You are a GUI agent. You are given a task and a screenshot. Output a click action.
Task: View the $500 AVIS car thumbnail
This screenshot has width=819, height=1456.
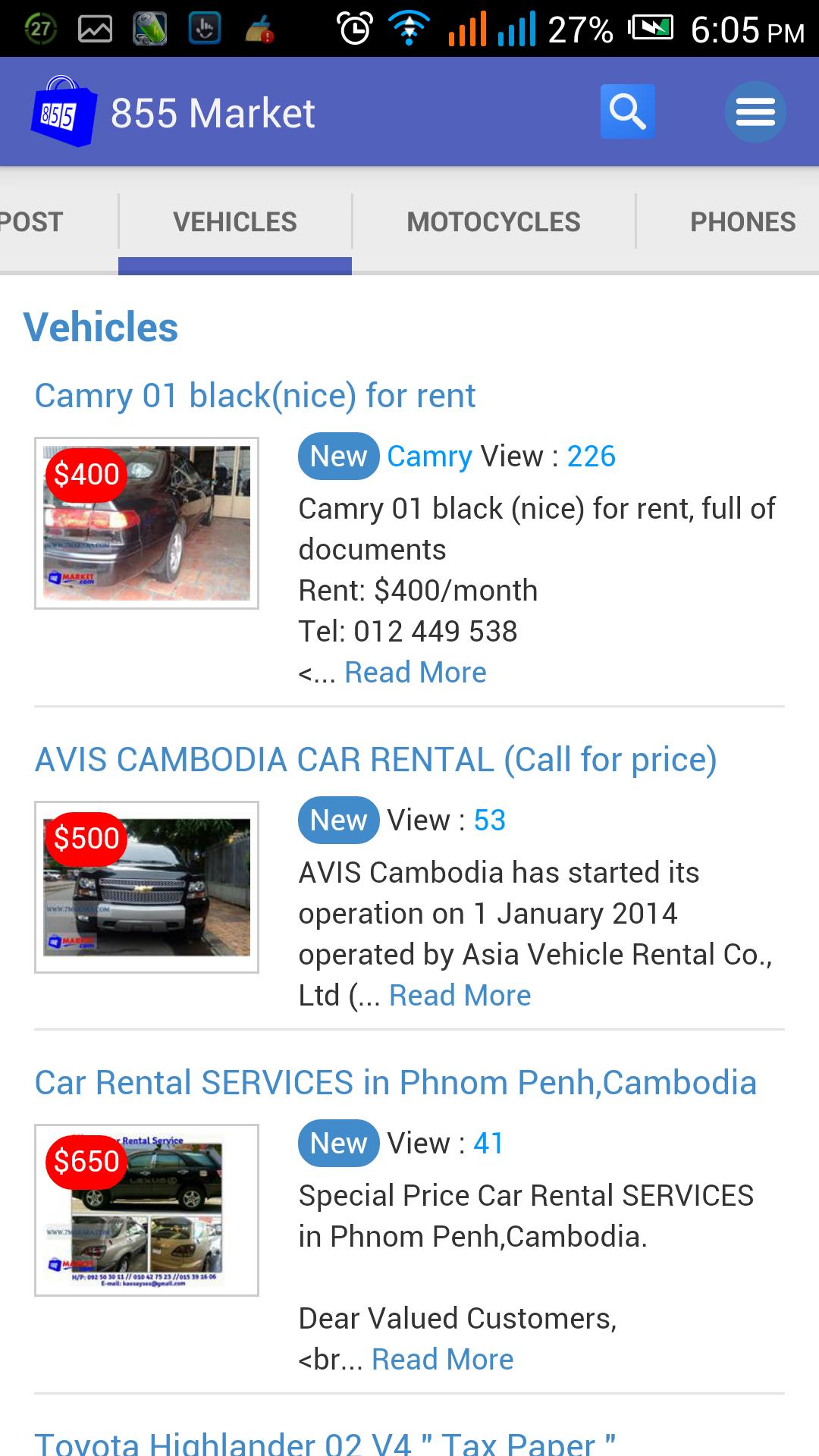[x=146, y=887]
